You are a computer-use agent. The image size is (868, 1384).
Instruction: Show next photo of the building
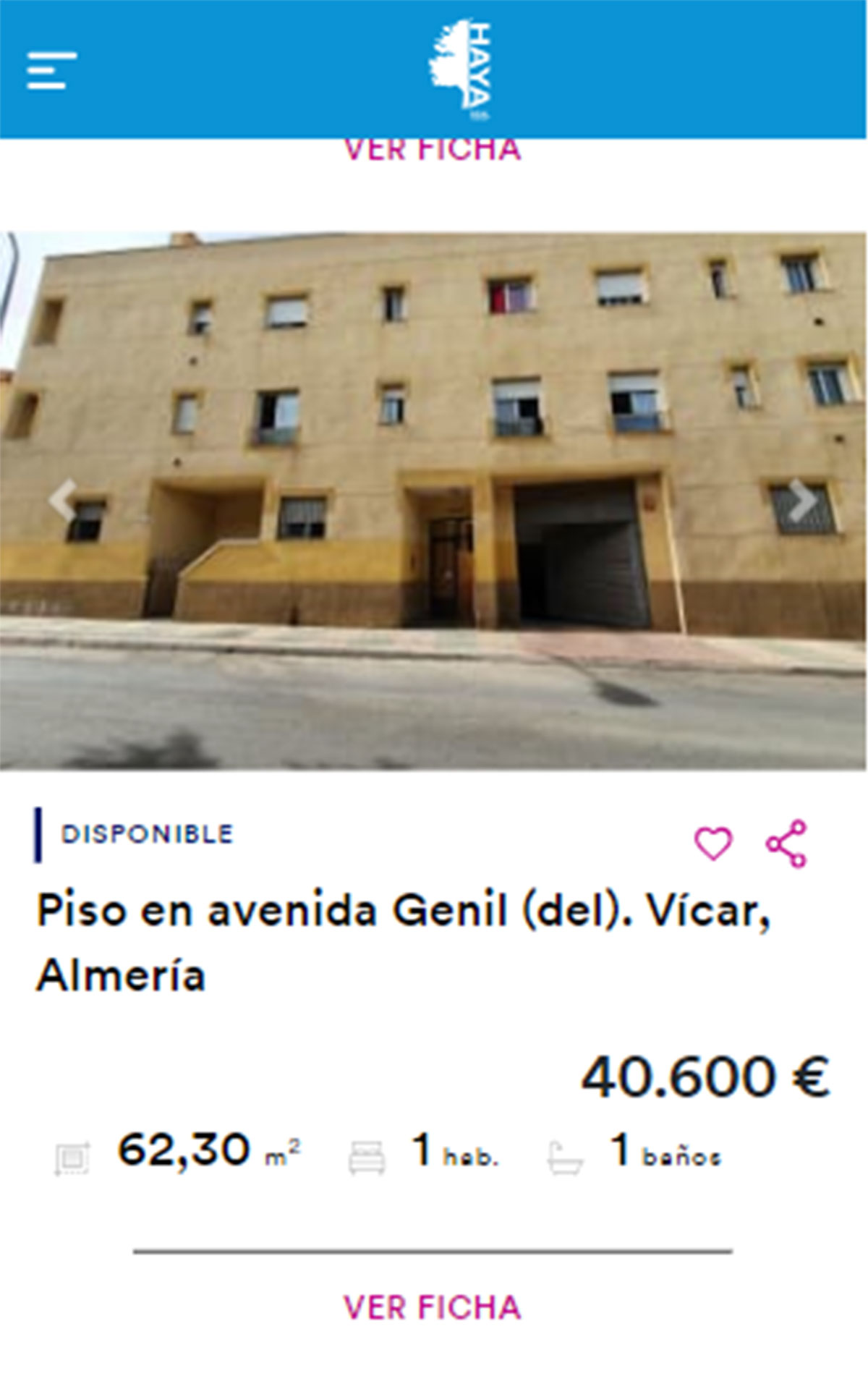click(x=803, y=499)
